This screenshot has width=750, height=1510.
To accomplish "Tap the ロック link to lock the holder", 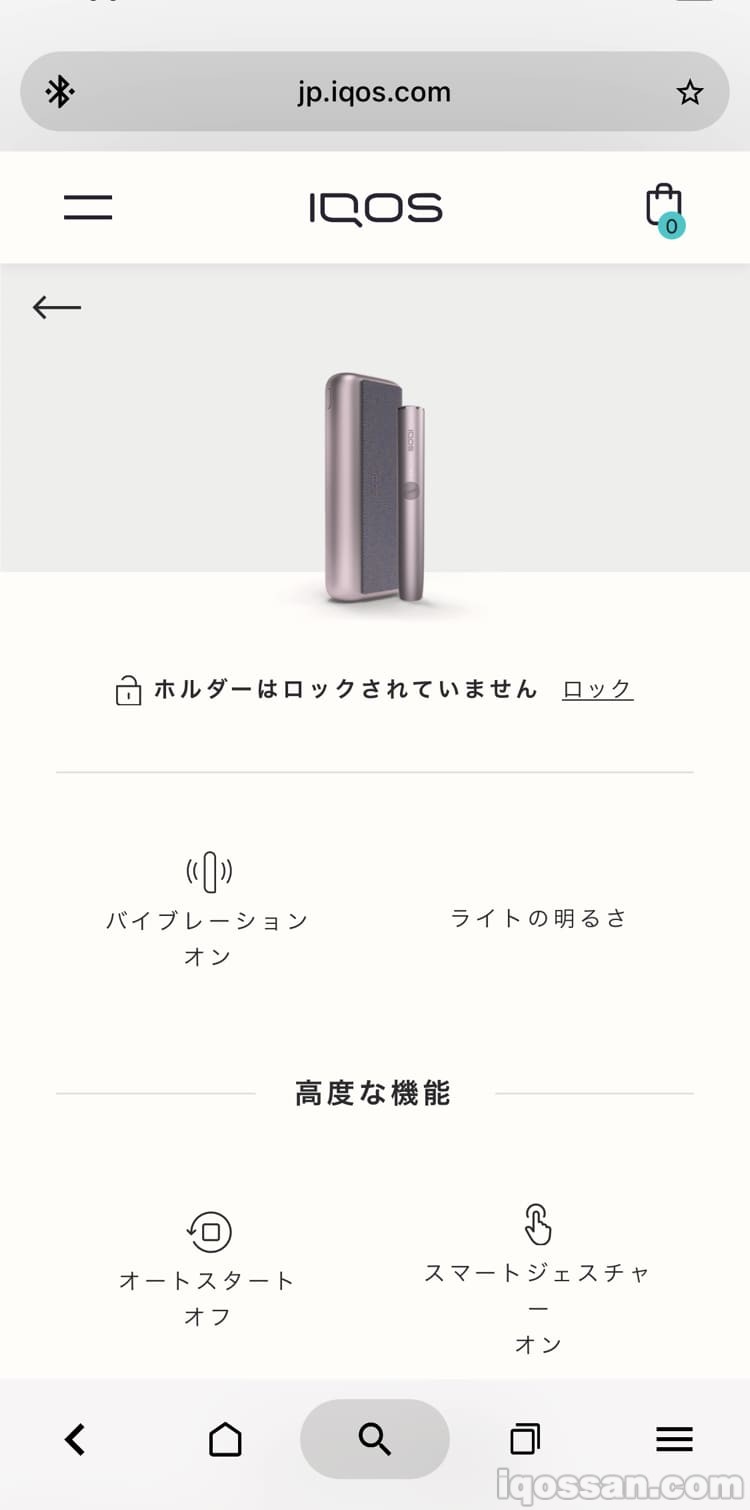I will tap(597, 689).
